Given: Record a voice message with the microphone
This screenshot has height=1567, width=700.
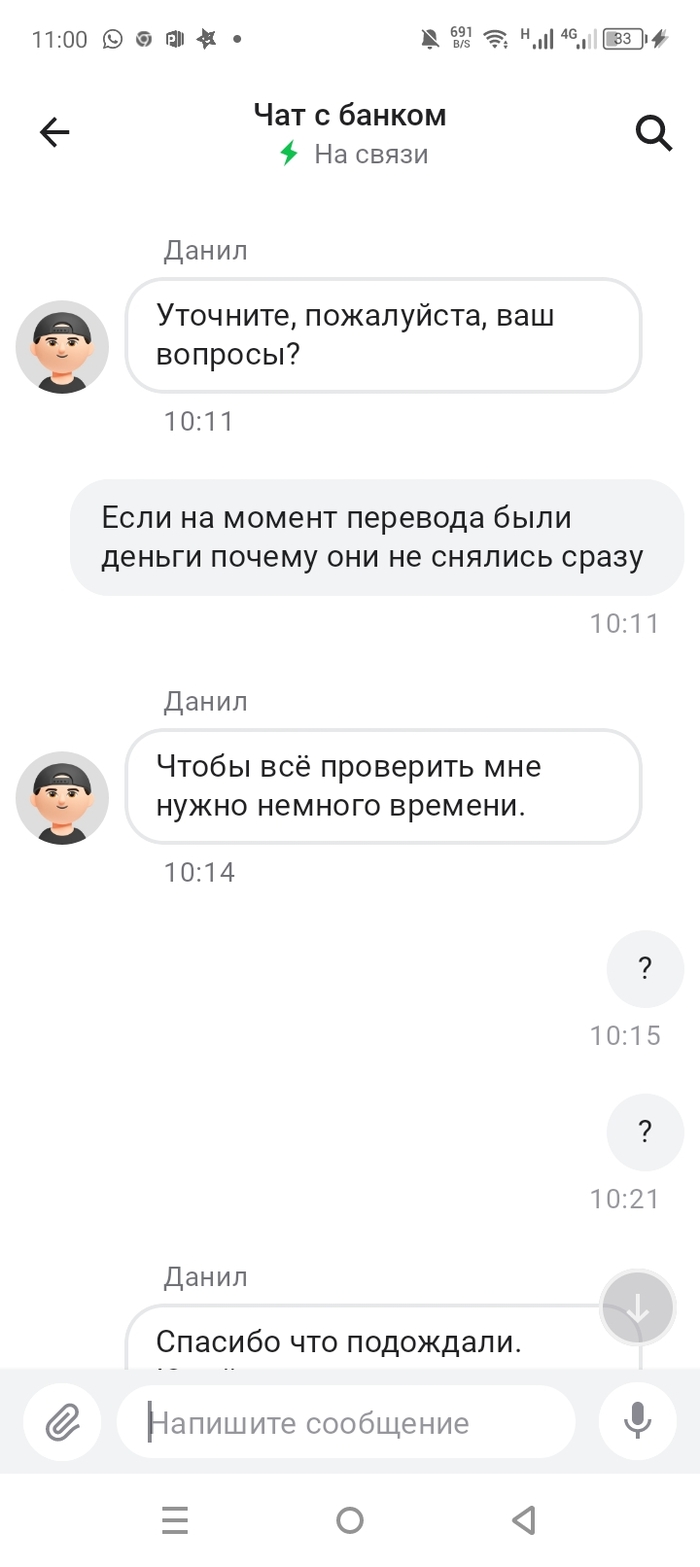Looking at the screenshot, I should [637, 1421].
